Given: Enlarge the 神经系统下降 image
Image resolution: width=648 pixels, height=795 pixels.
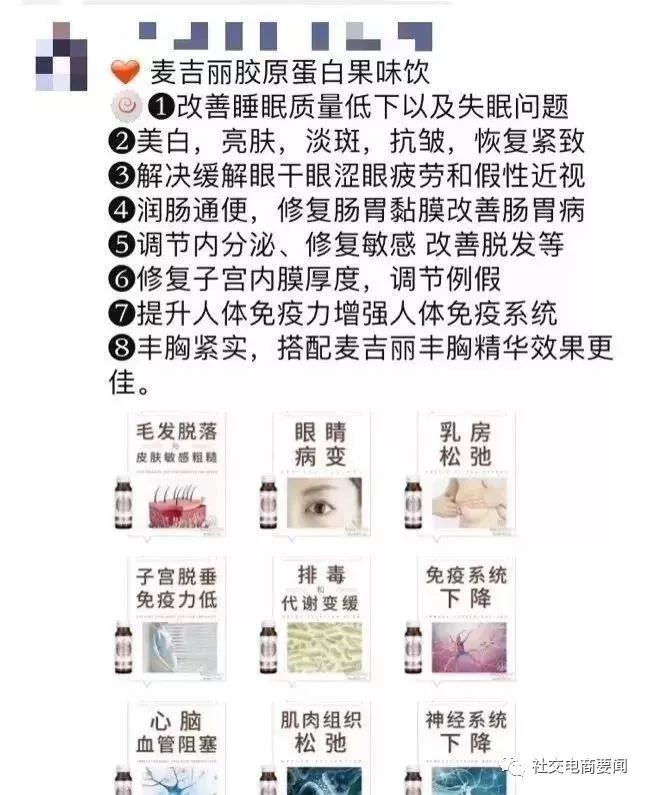Looking at the screenshot, I should click(460, 748).
